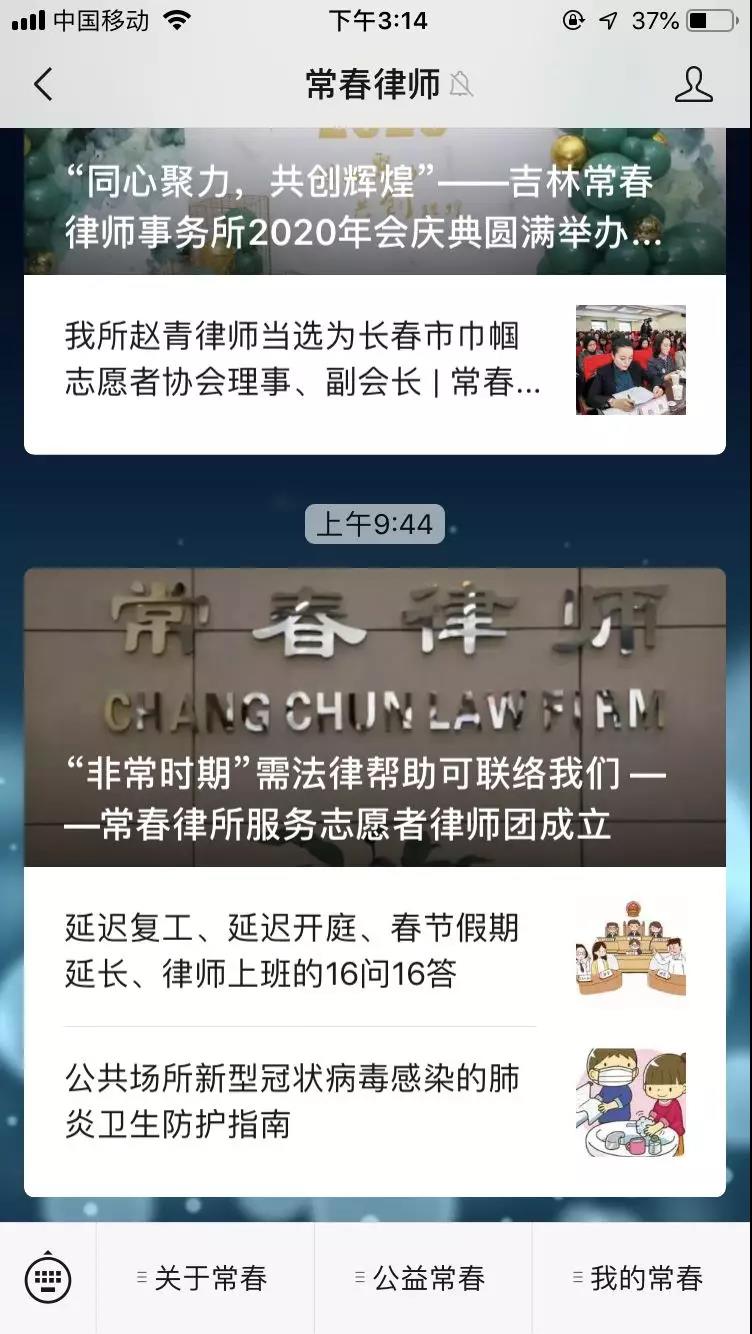The height and width of the screenshot is (1334, 752).
Task: Go back from 常春律师 chat
Action: (42, 85)
